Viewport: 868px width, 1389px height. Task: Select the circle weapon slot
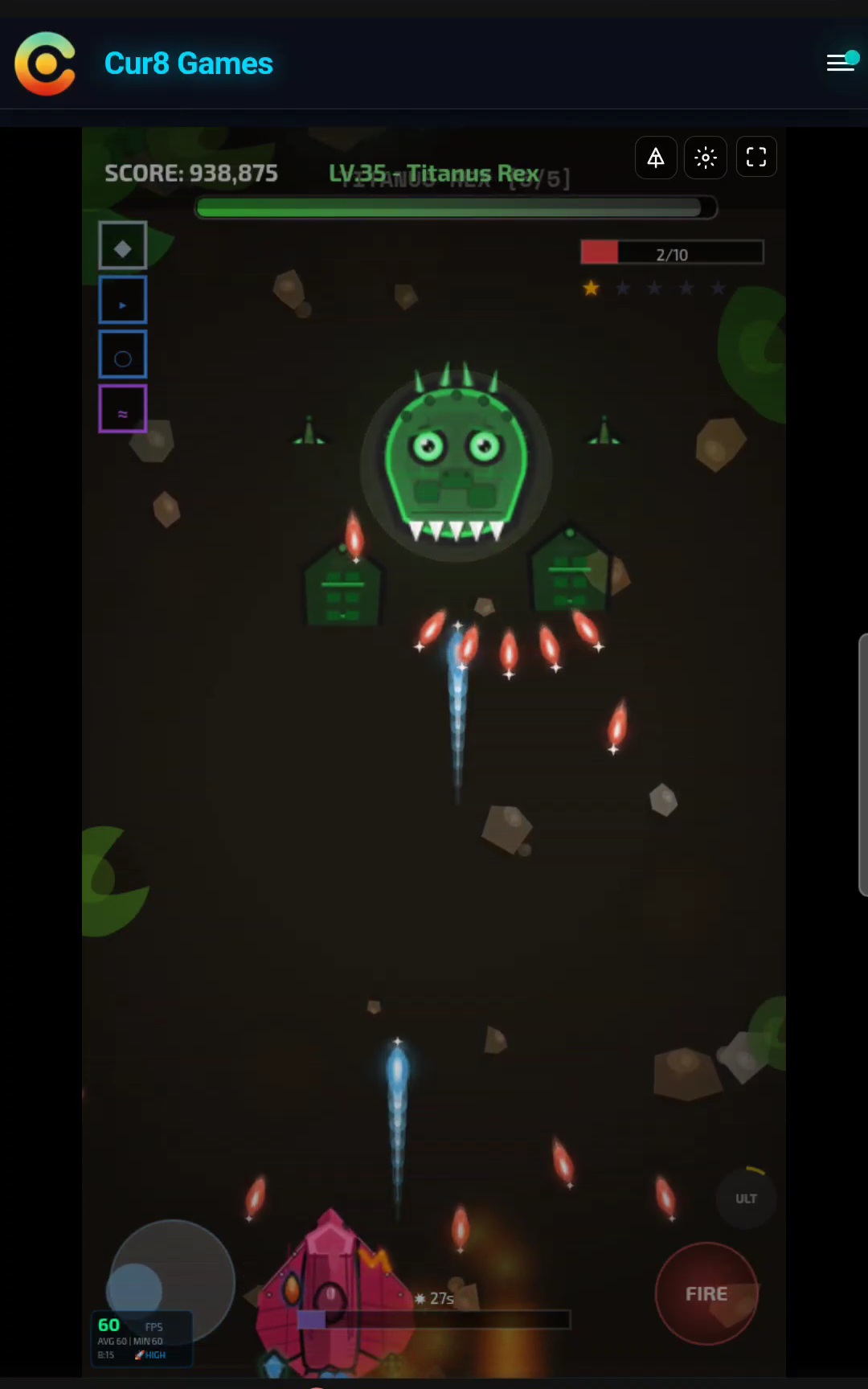pos(123,354)
